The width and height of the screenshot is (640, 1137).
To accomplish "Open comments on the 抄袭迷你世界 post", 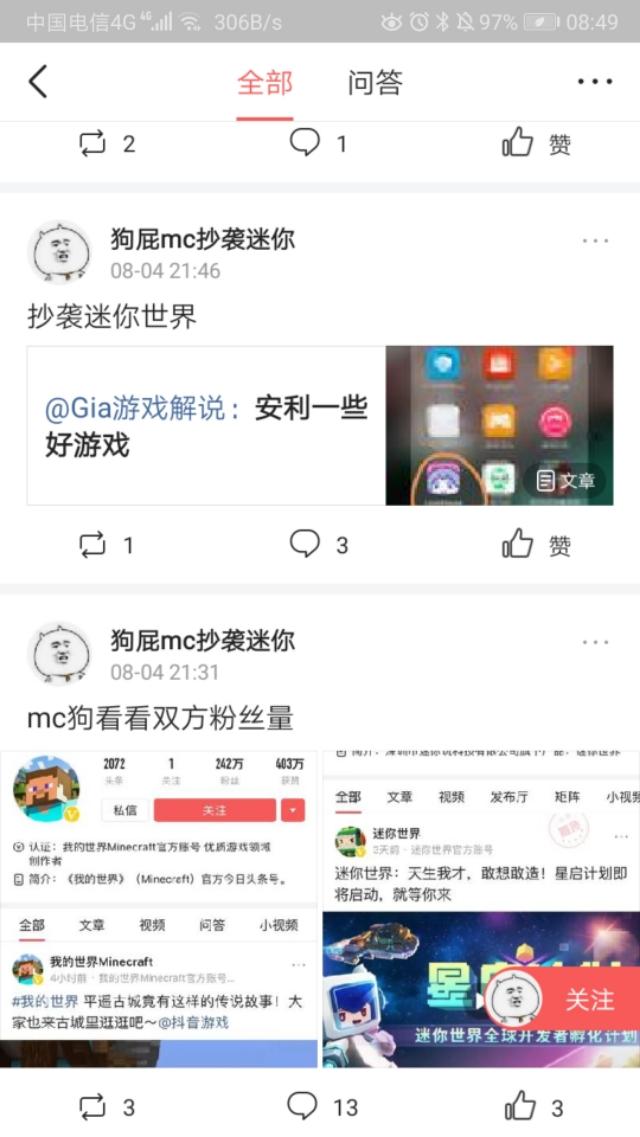I will tap(319, 545).
